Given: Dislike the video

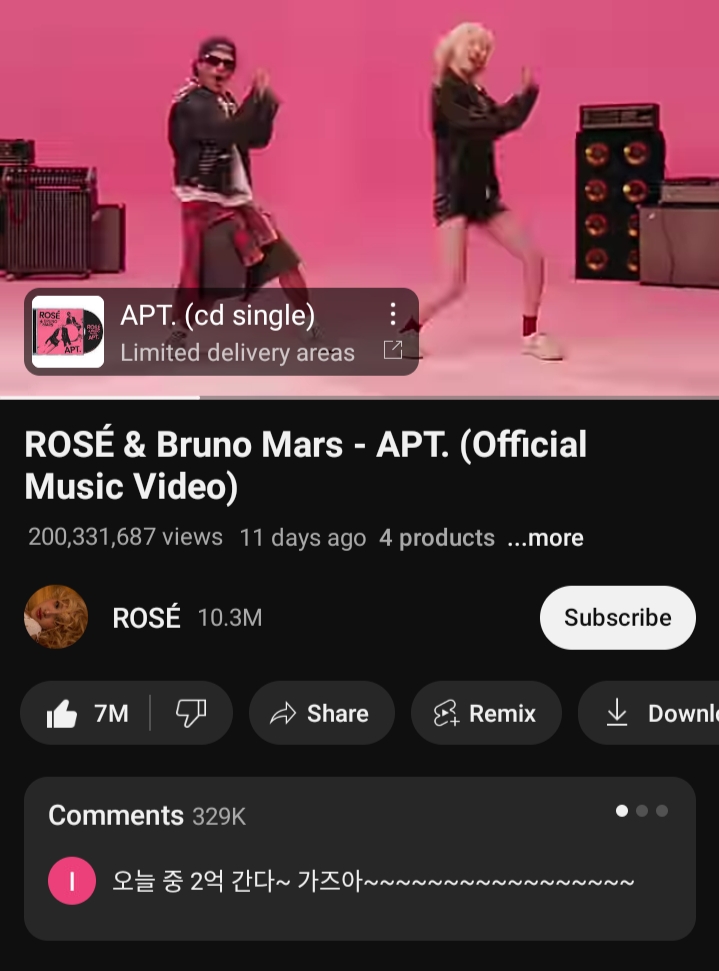Looking at the screenshot, I should (x=190, y=713).
